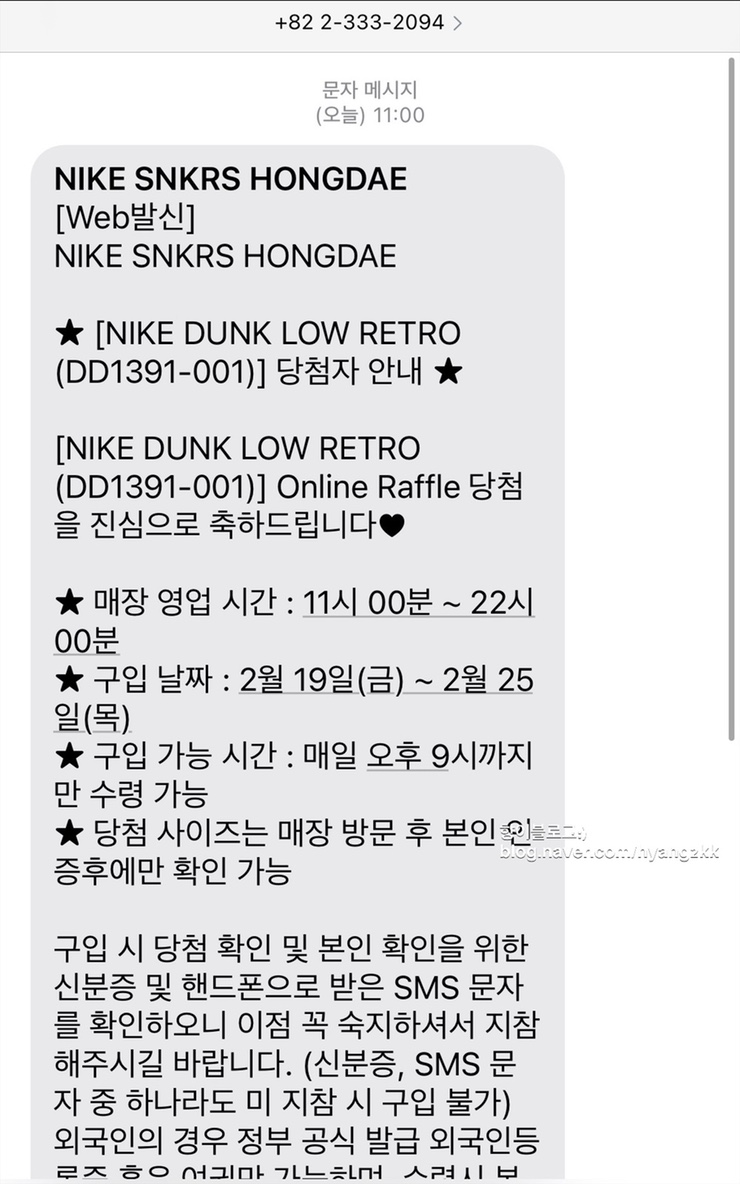
Task: Open contact details for +82 2-333-2094
Action: [x=368, y=22]
